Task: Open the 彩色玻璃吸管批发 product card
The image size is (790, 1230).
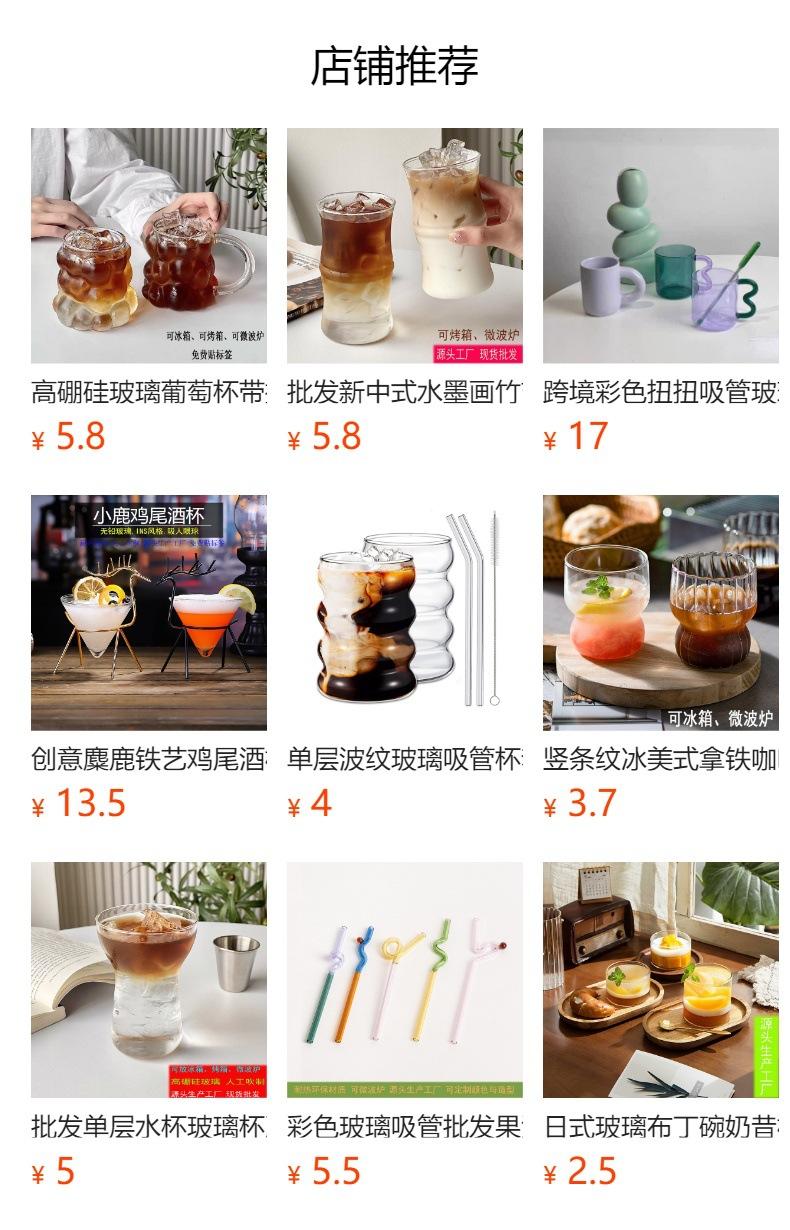Action: click(405, 1025)
